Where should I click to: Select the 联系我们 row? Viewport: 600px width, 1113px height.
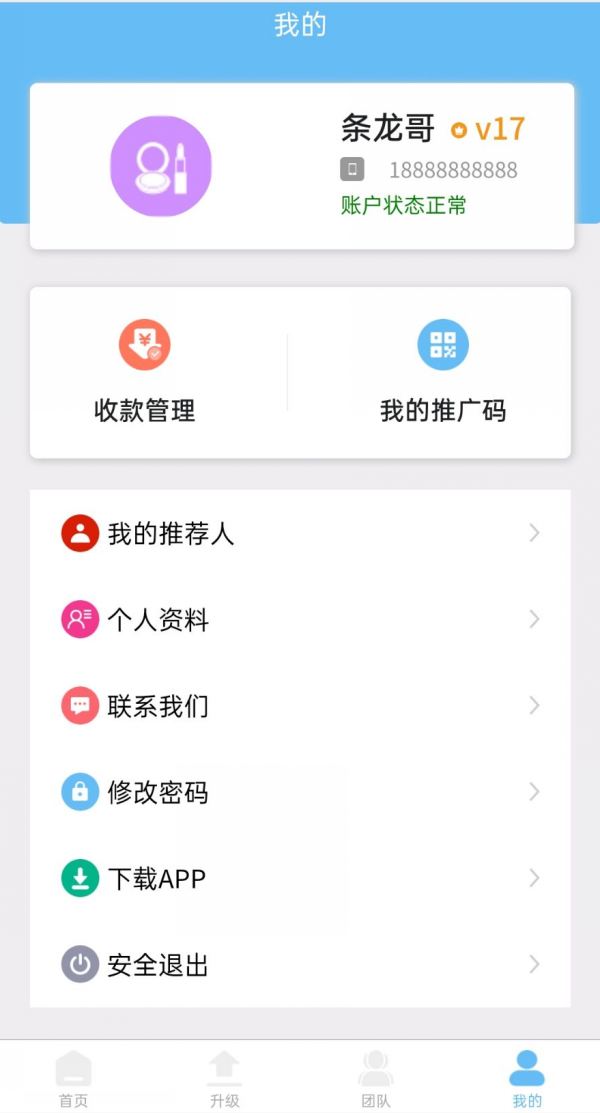[x=300, y=706]
